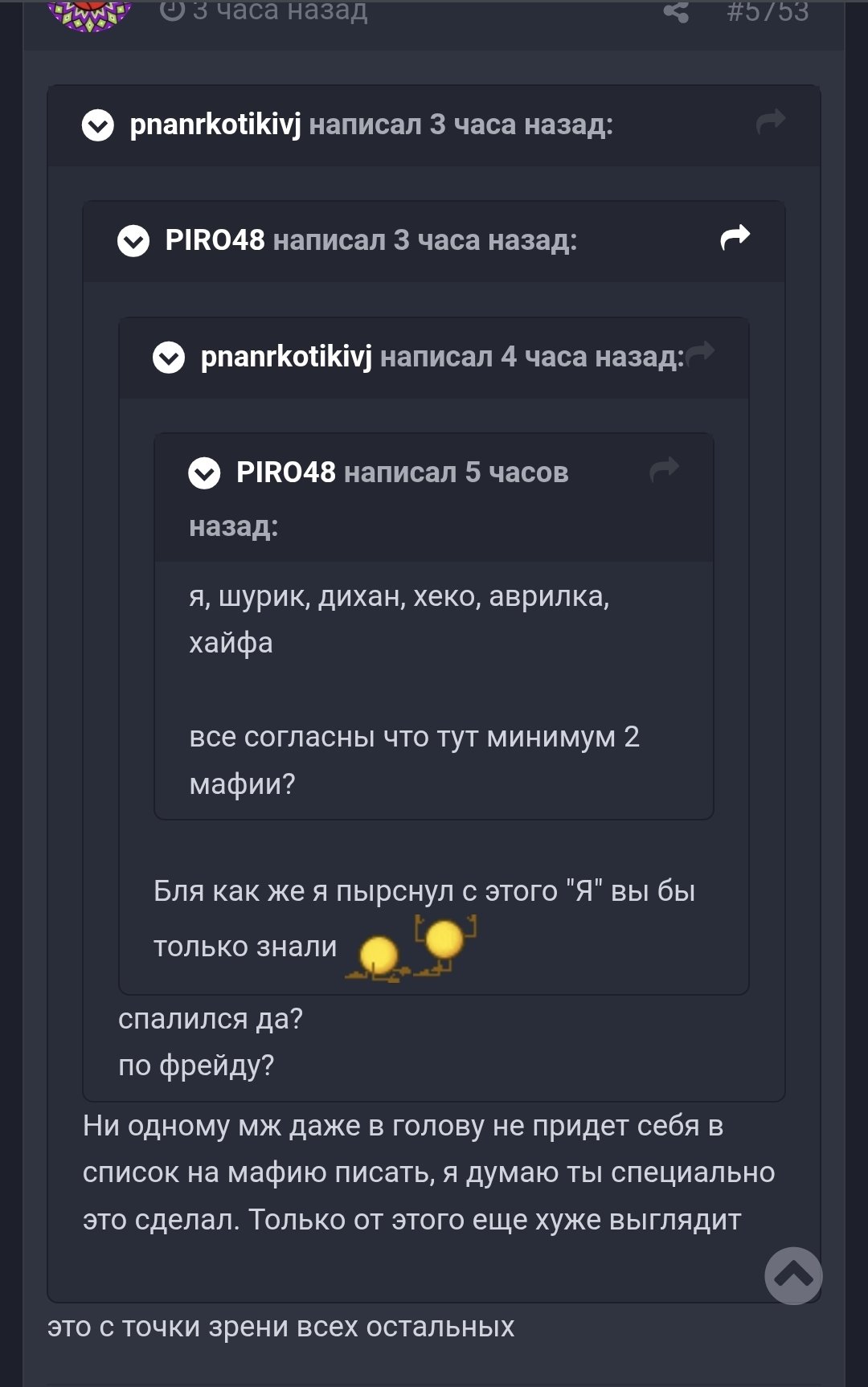Share this forum post

(x=676, y=12)
